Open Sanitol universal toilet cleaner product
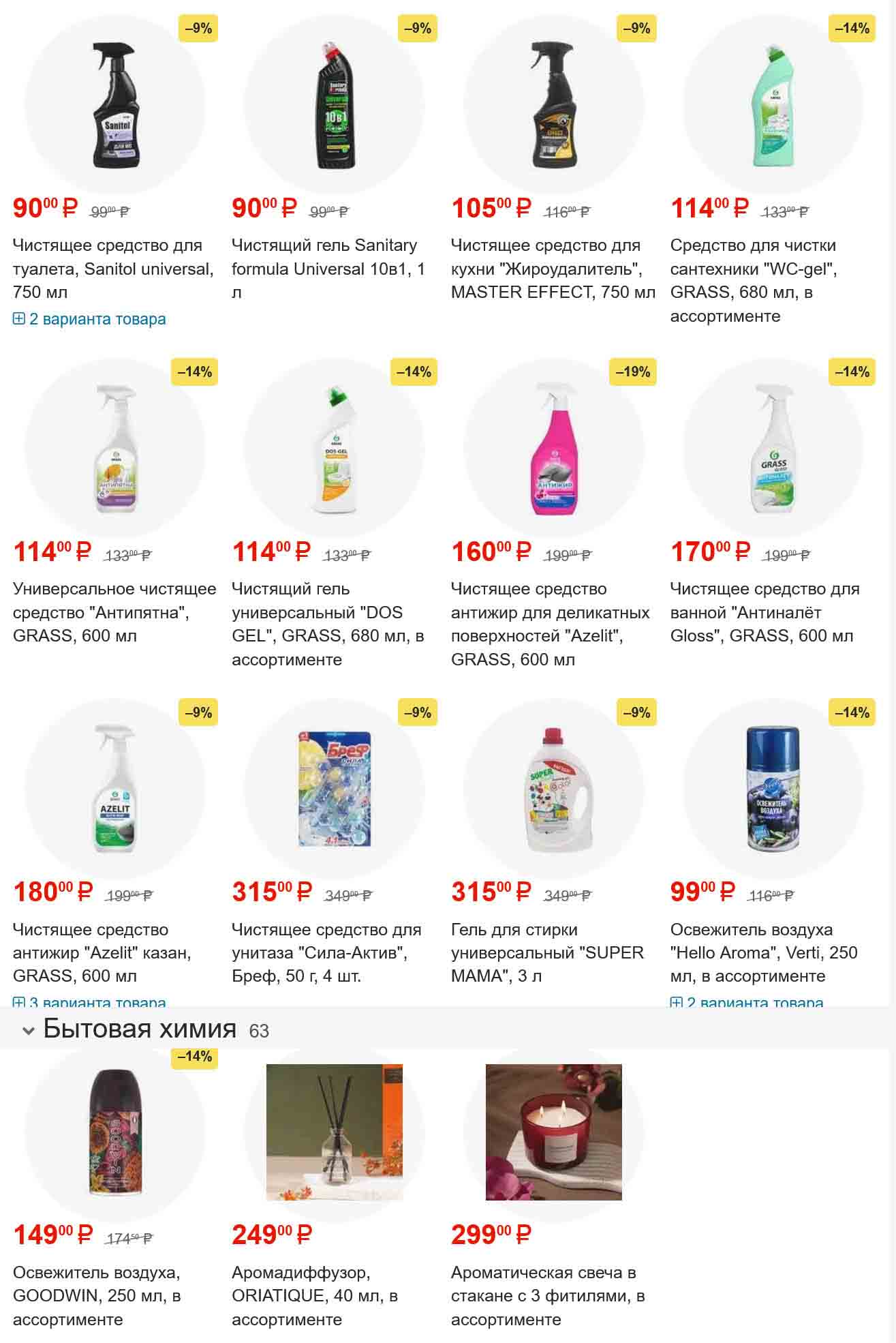The width and height of the screenshot is (896, 1343). (112, 269)
